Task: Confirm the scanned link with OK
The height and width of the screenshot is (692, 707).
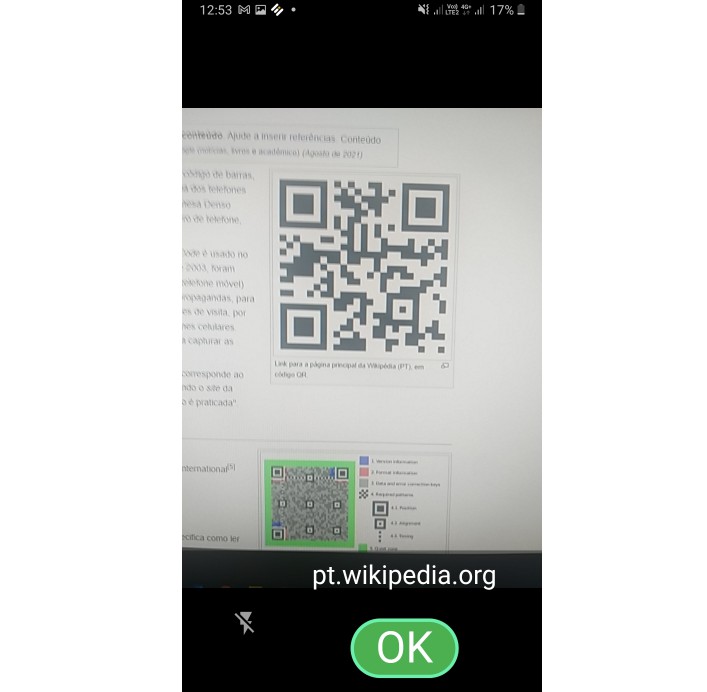Action: [x=404, y=648]
